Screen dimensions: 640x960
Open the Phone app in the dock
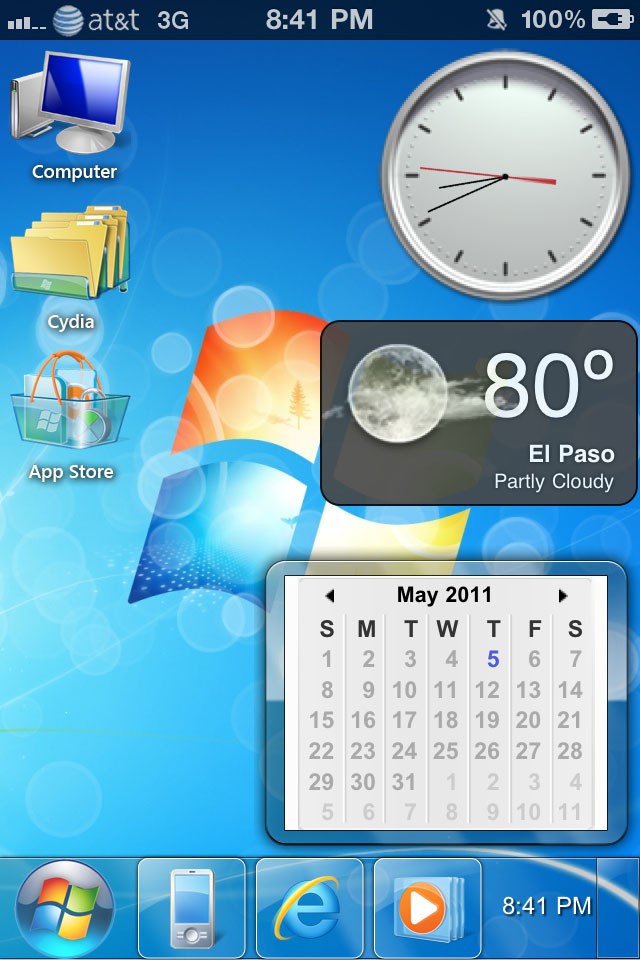191,907
